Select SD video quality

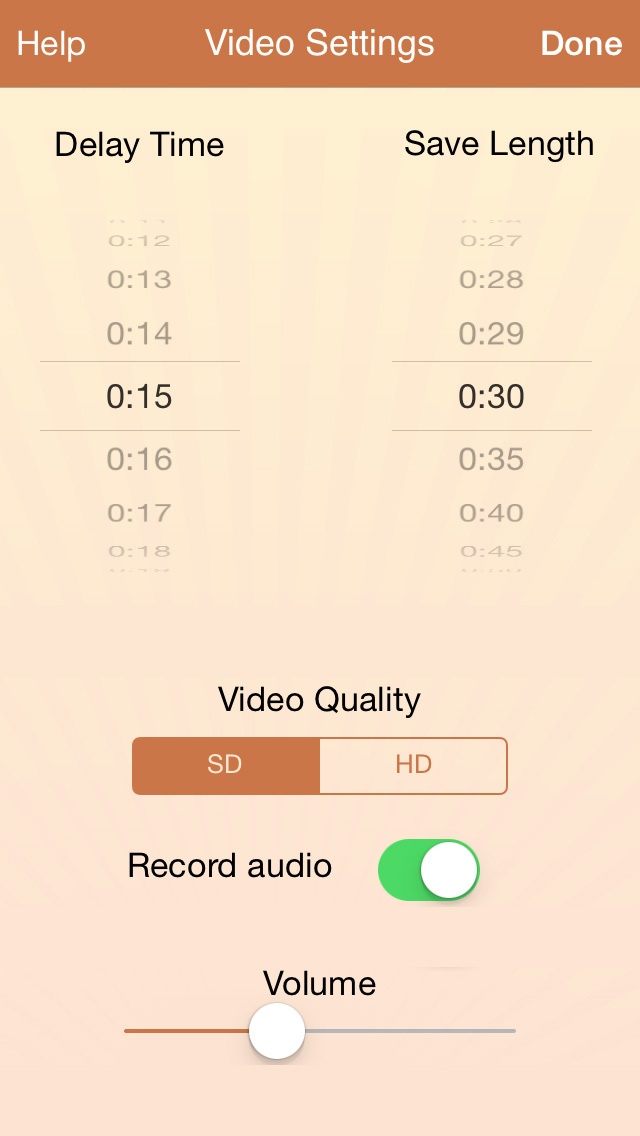(x=225, y=765)
